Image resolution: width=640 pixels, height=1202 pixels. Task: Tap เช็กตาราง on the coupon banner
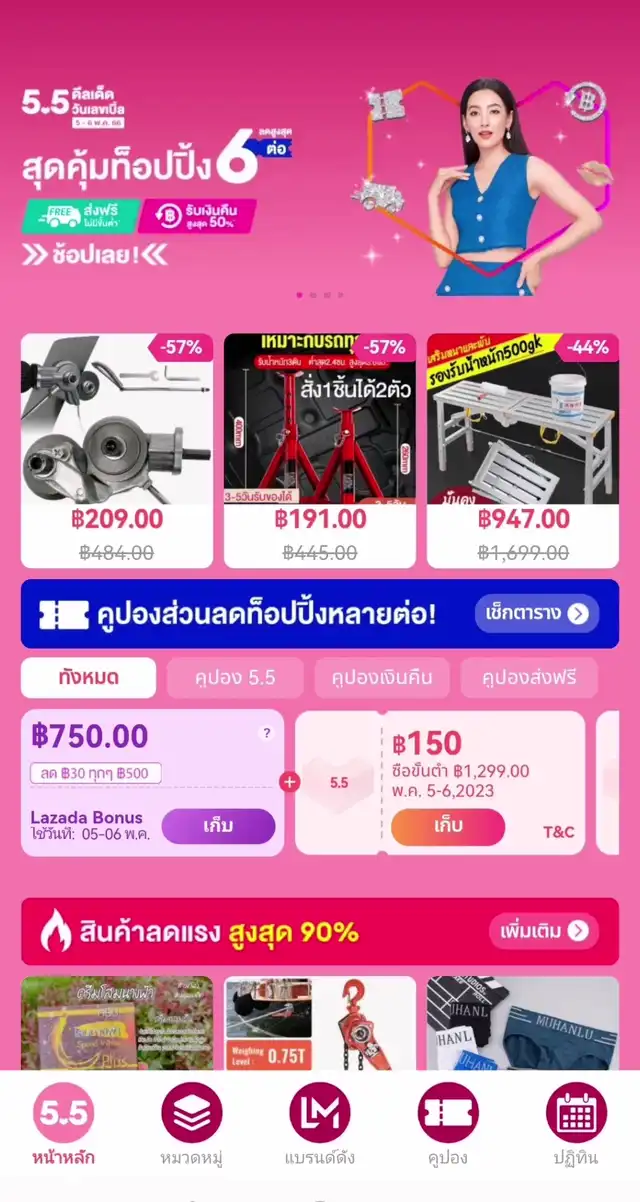(x=537, y=613)
